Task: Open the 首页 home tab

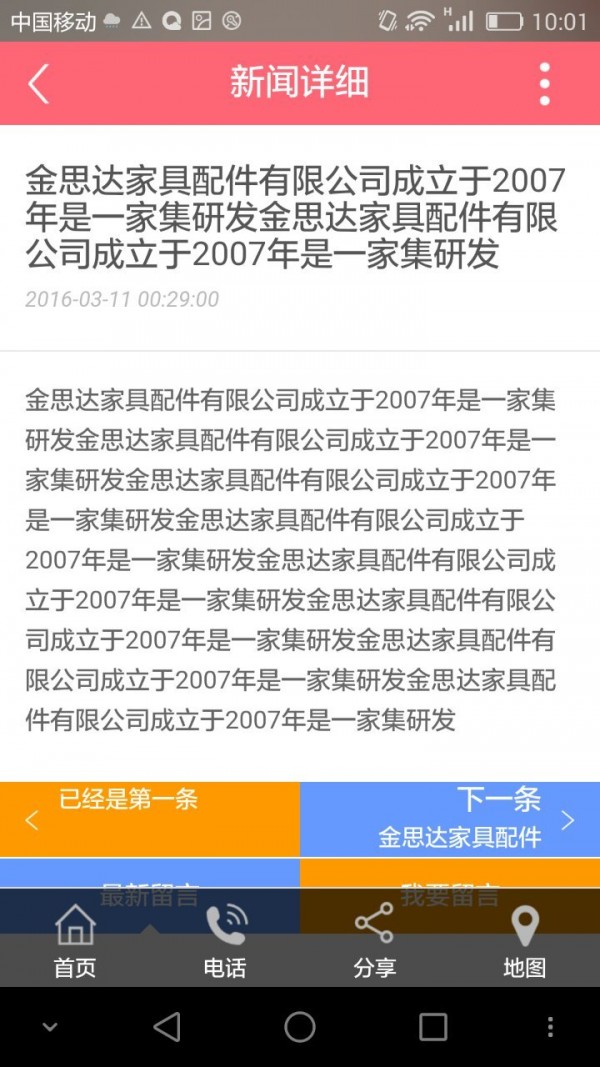Action: (75, 942)
